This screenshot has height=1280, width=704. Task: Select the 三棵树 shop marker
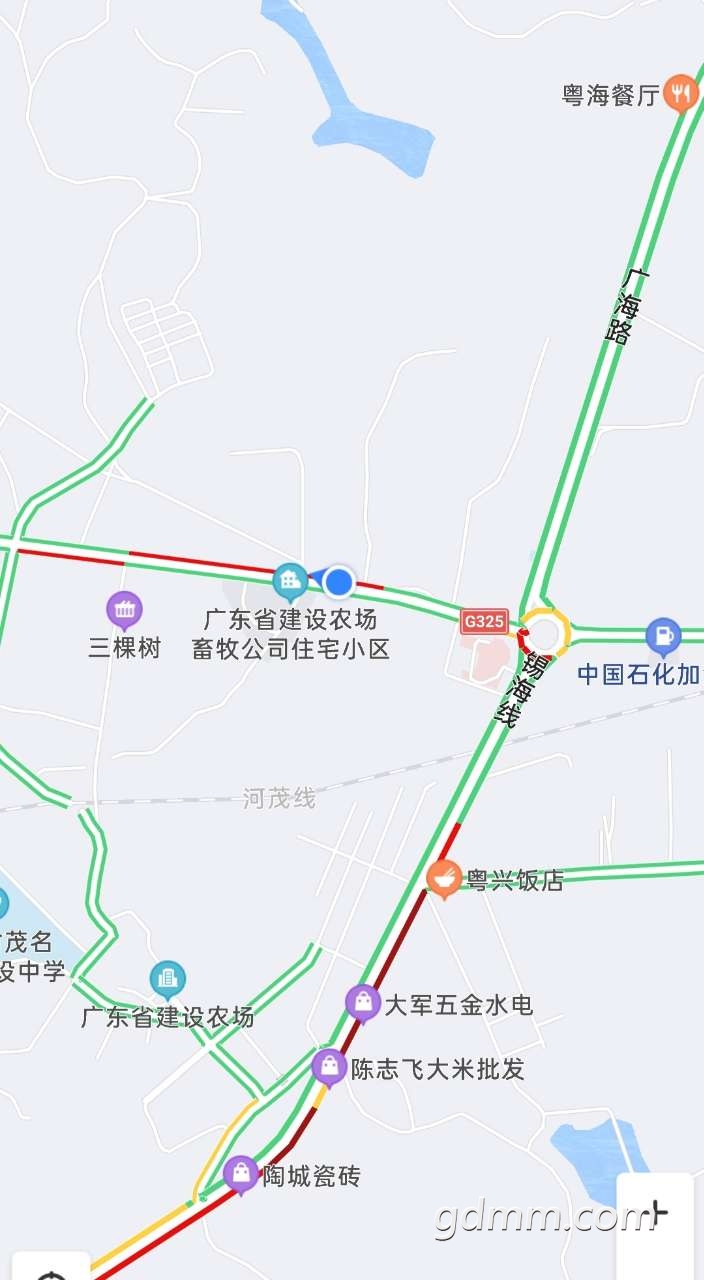click(x=125, y=609)
